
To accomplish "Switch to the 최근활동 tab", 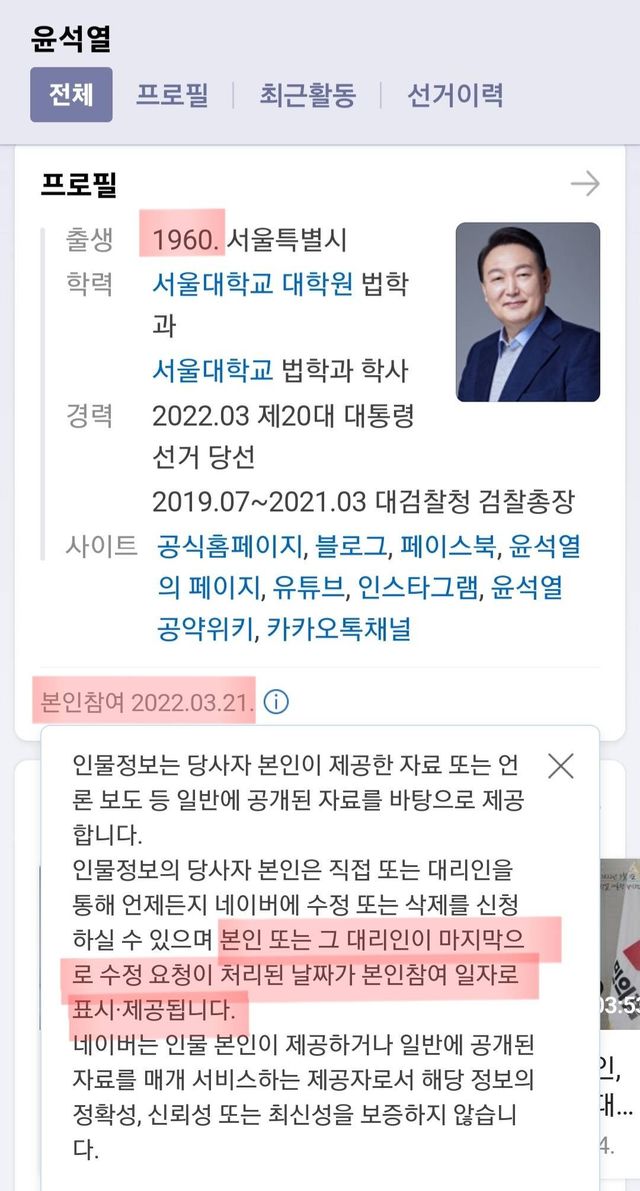I will tap(307, 95).
